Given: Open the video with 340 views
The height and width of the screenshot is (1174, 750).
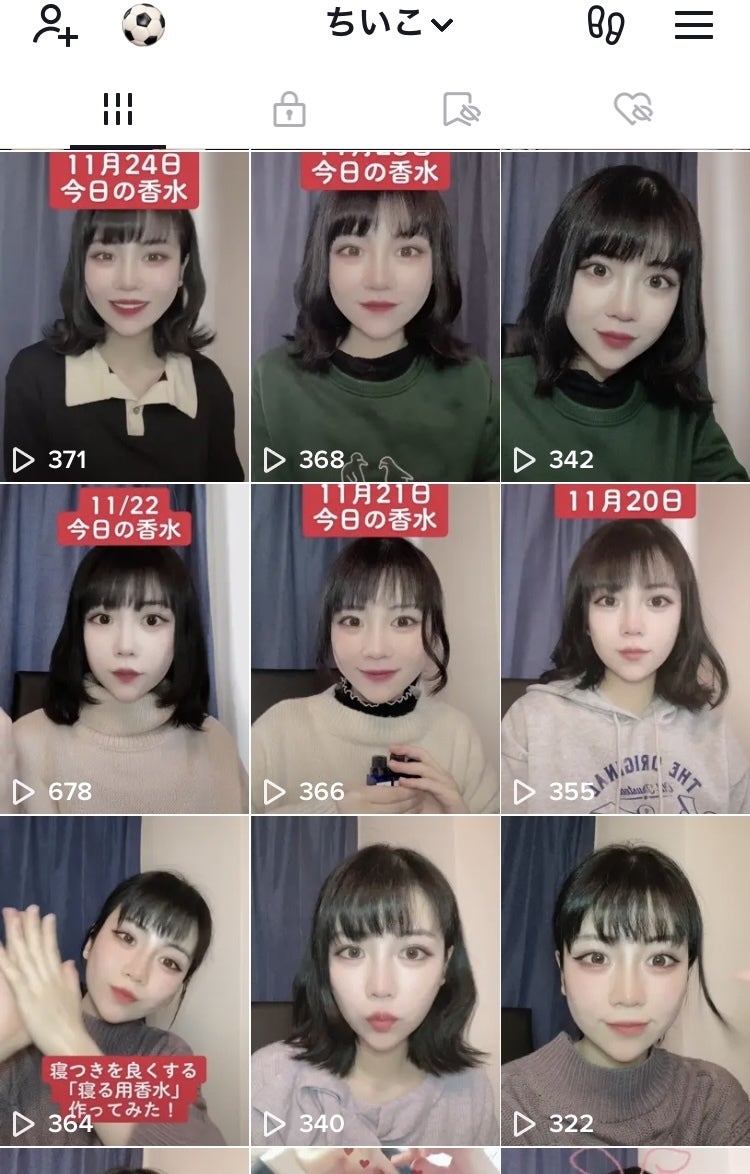Looking at the screenshot, I should point(375,980).
